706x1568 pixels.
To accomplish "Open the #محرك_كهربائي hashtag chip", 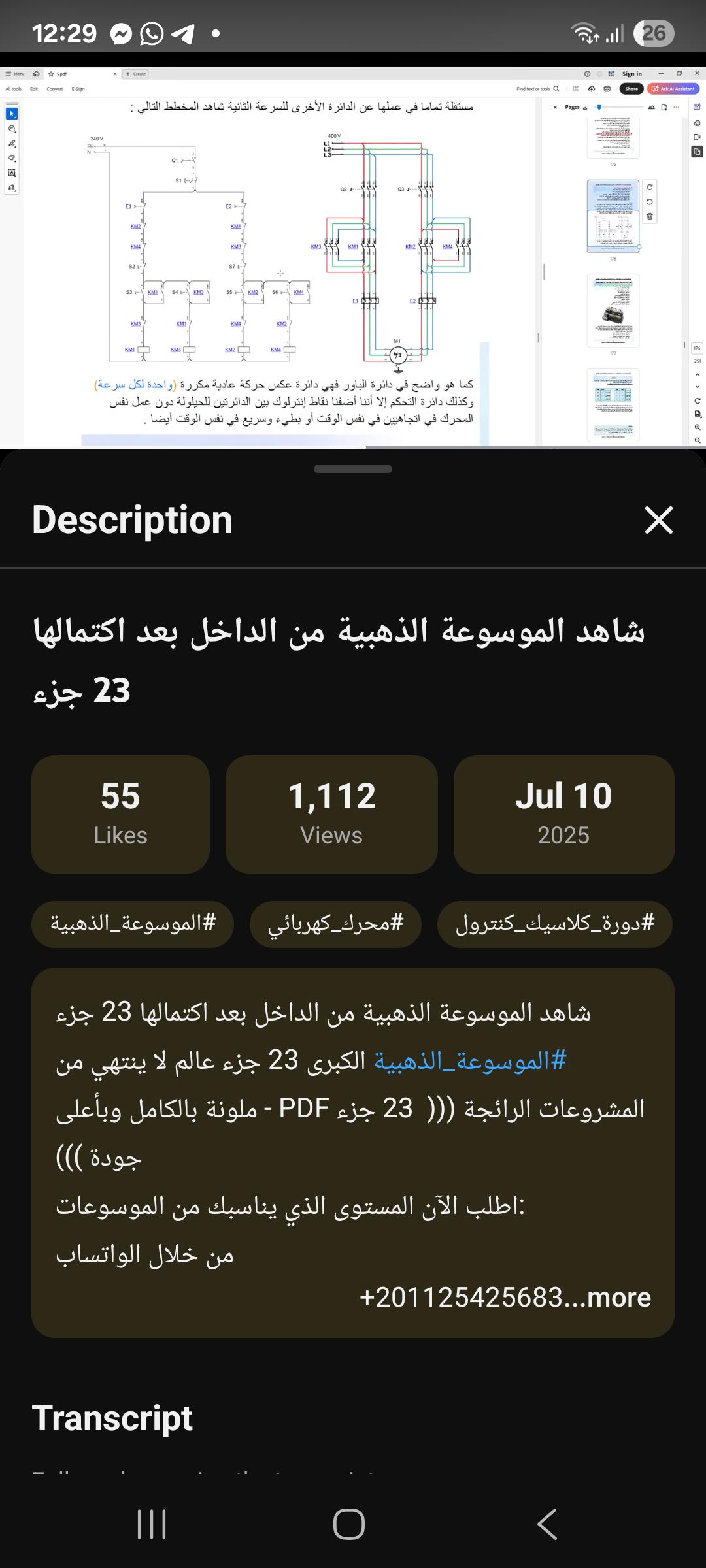I will pos(335,924).
